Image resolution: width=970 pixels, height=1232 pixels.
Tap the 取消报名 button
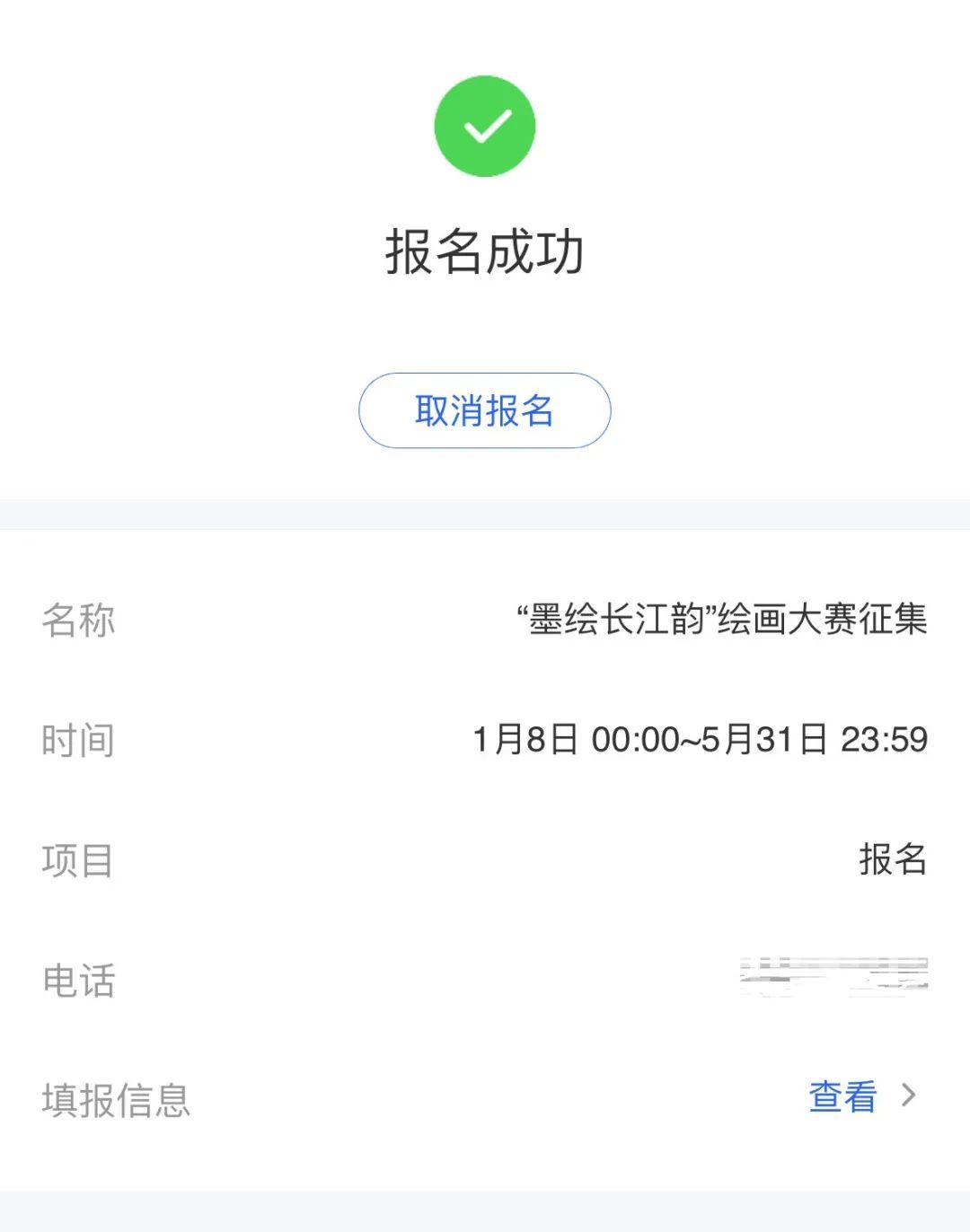click(484, 410)
